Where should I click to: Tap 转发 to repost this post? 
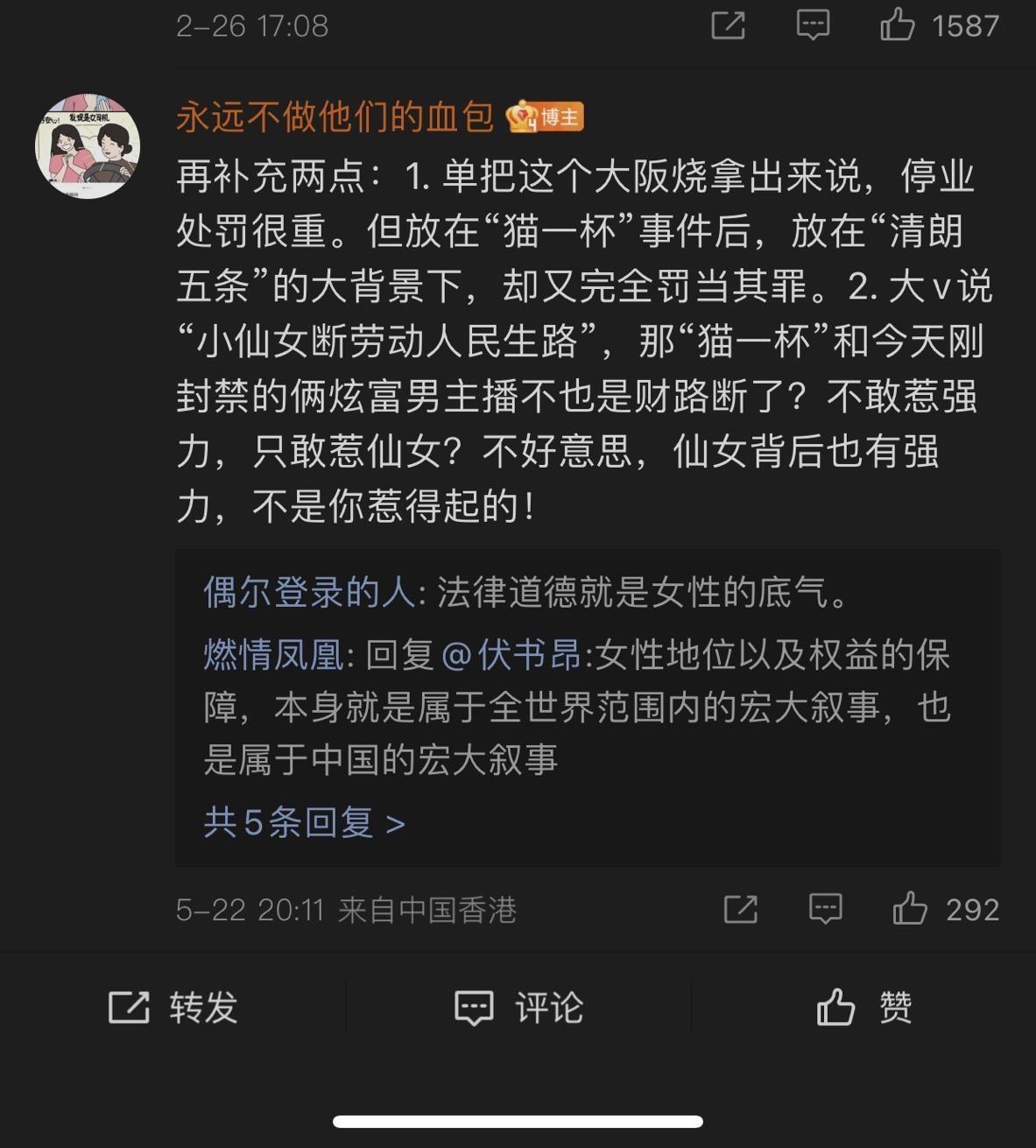[x=173, y=1008]
